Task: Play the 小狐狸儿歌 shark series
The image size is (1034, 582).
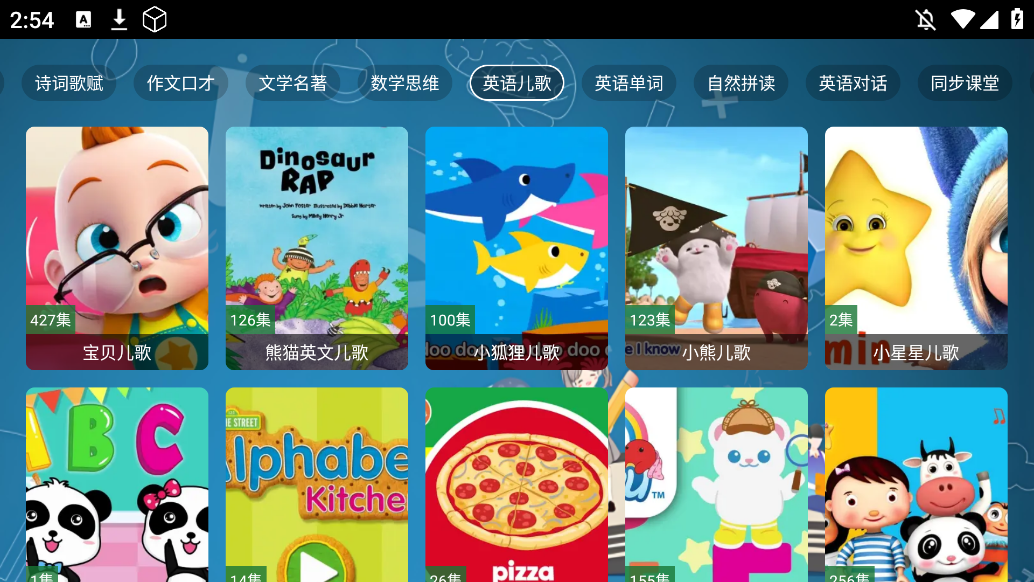Action: (517, 247)
